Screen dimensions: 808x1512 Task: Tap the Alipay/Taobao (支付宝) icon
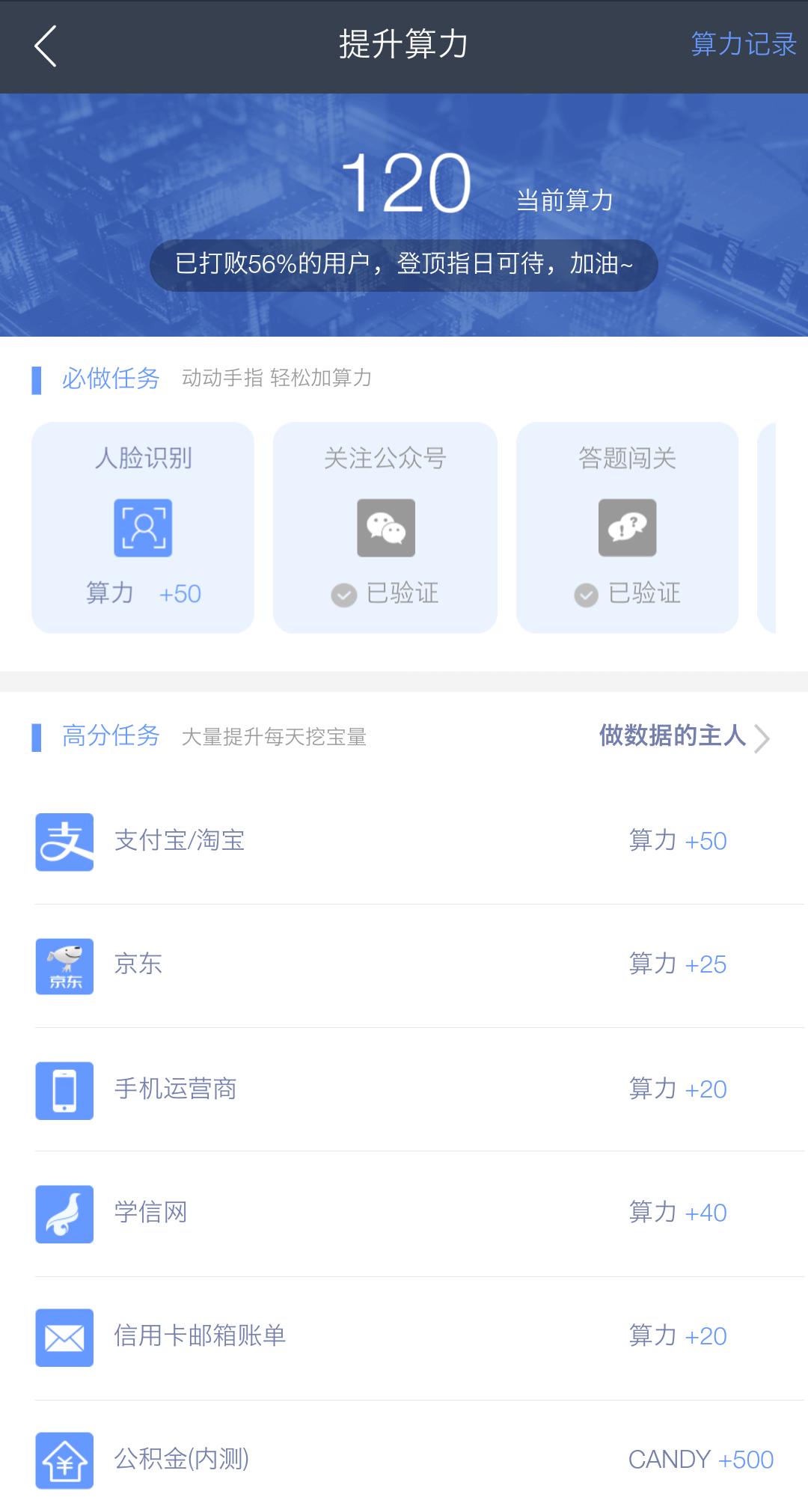[64, 840]
